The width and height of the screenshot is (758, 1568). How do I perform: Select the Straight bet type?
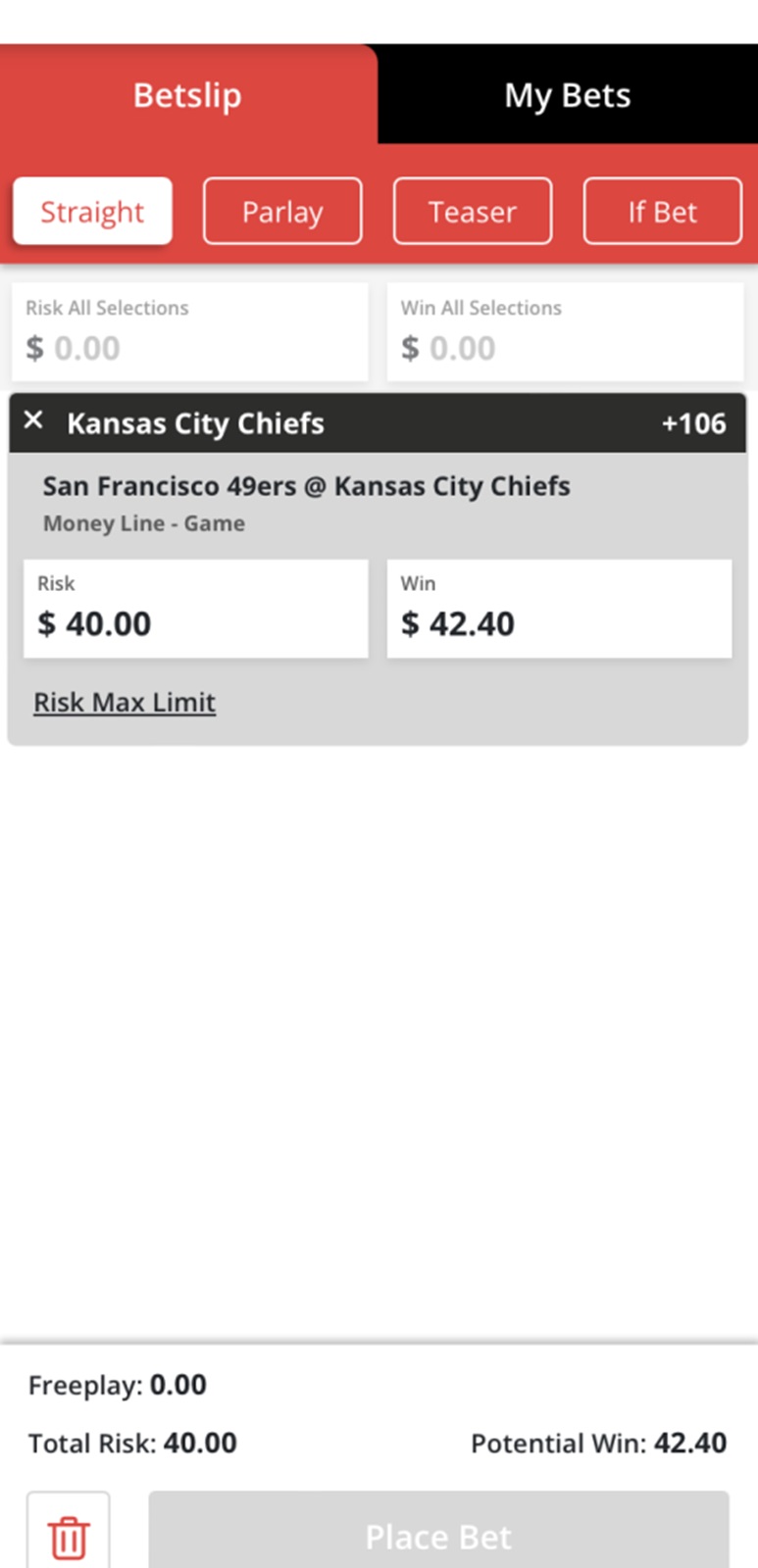[x=92, y=211]
